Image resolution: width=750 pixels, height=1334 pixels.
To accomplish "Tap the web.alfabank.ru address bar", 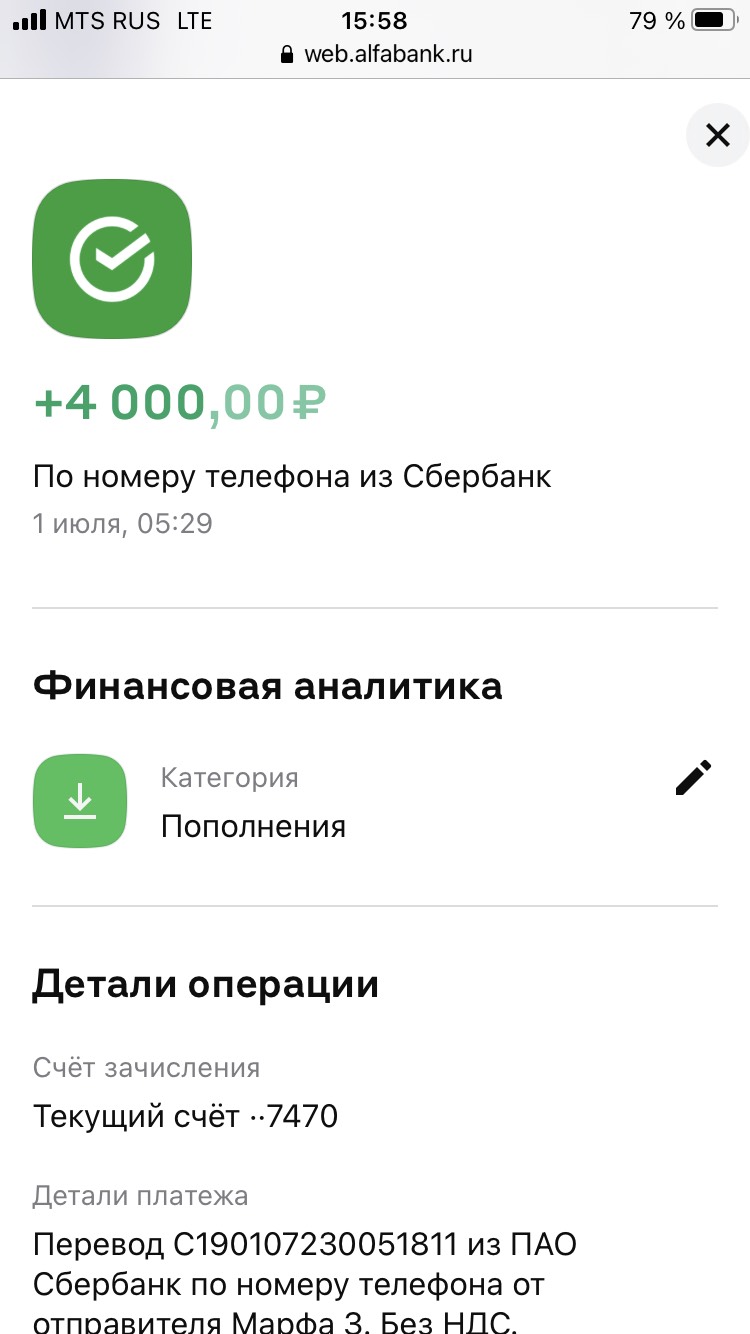I will [x=375, y=54].
